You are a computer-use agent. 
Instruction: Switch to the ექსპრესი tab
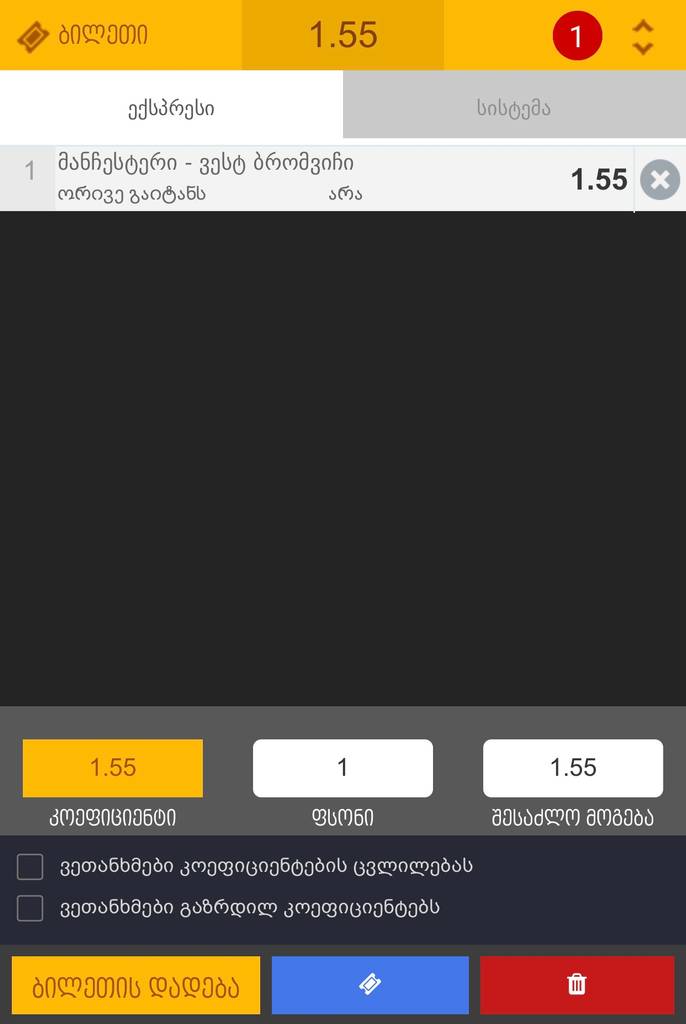tap(171, 108)
